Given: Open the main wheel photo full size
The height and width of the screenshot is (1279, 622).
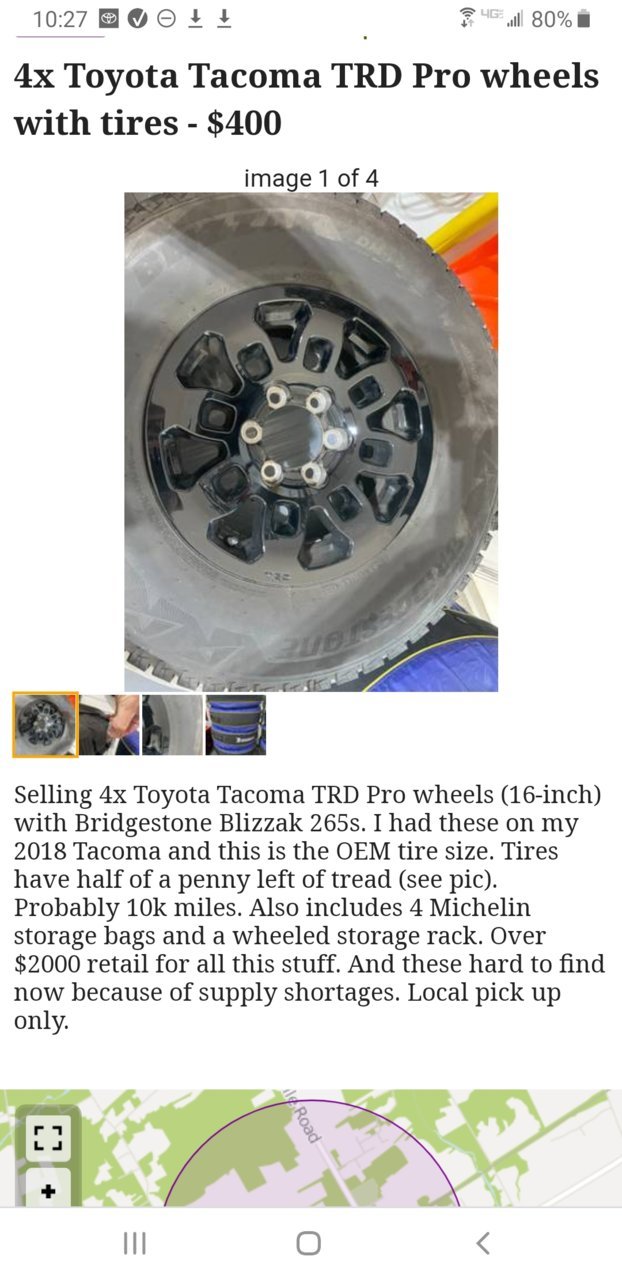Looking at the screenshot, I should (x=311, y=441).
